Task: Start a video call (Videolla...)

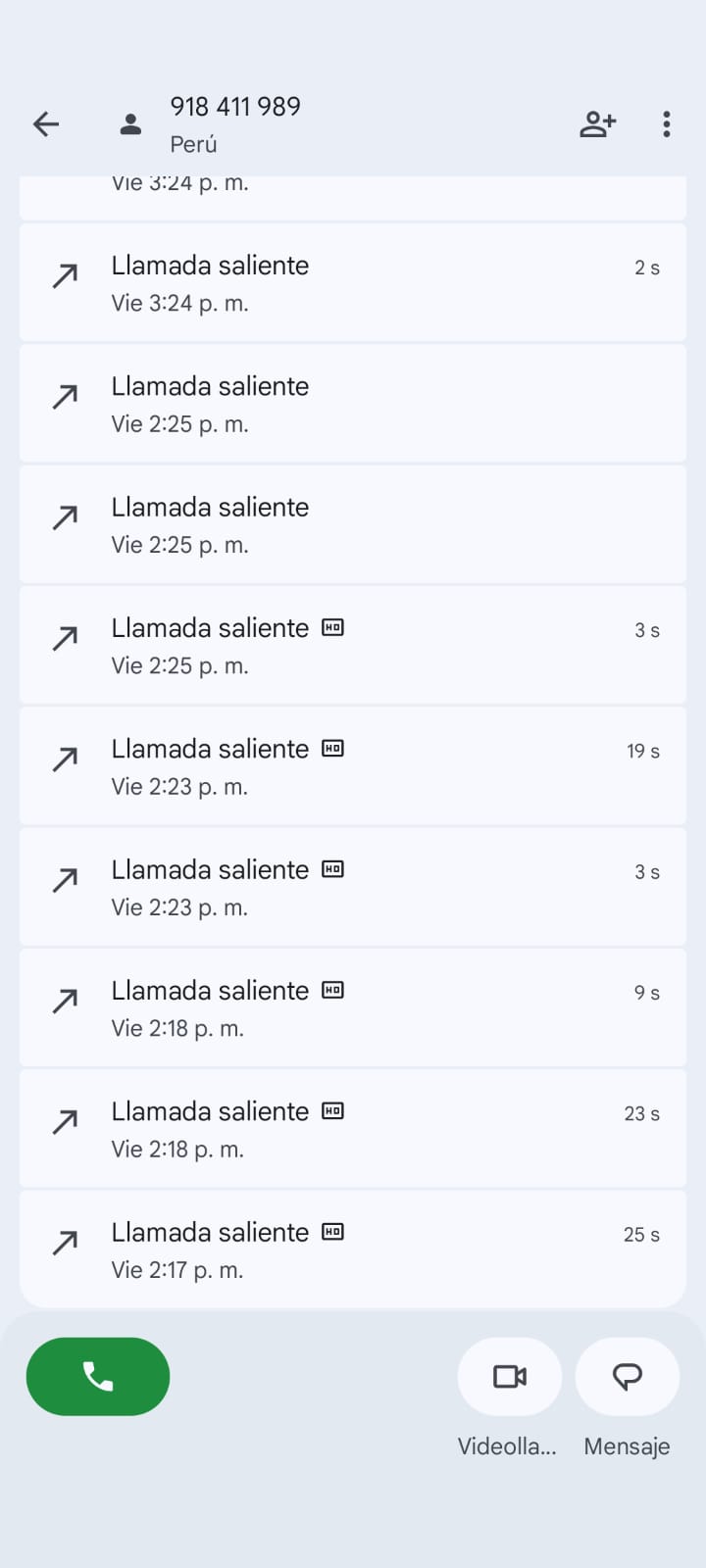Action: tap(509, 1376)
